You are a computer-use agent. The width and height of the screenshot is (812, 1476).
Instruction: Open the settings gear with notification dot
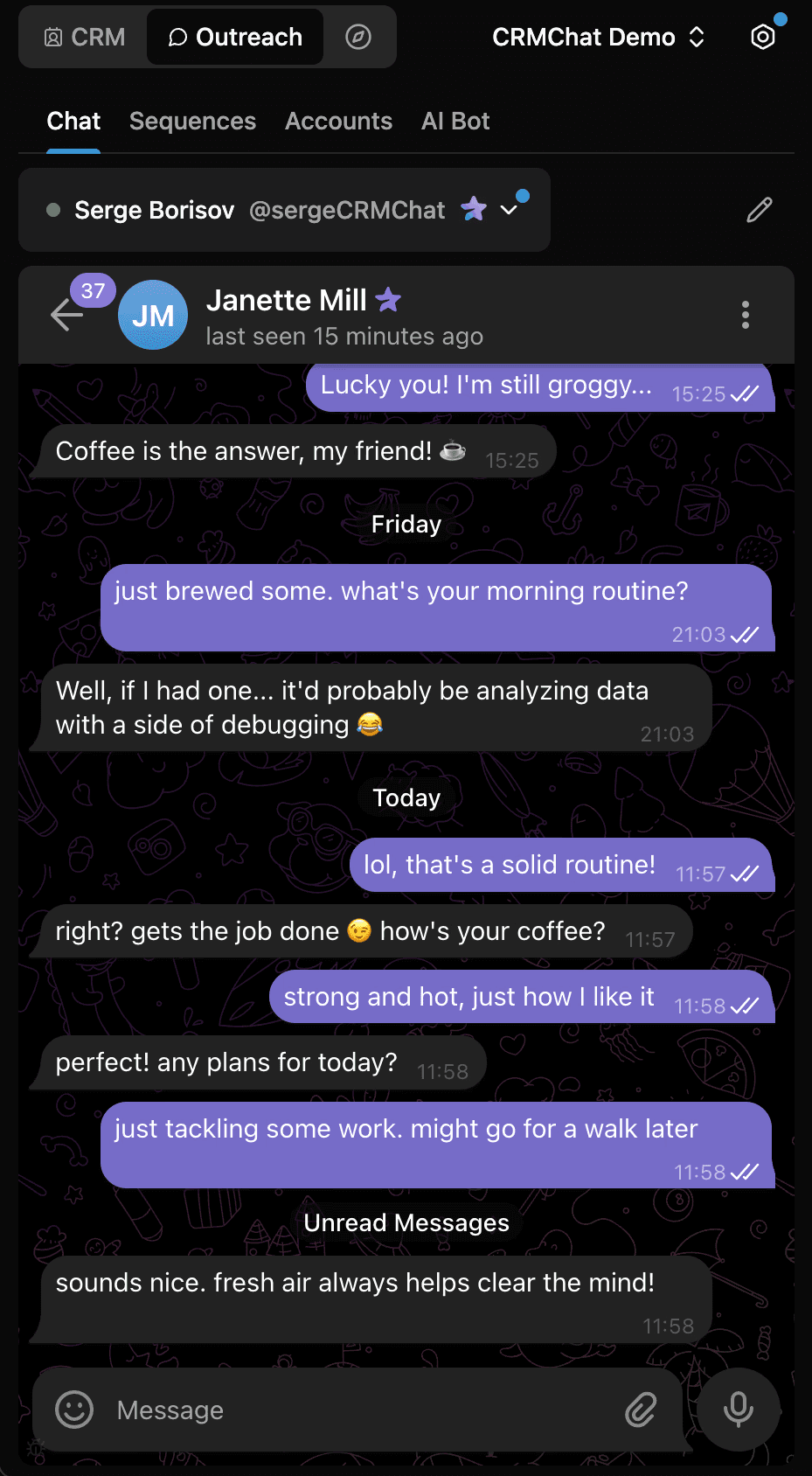(762, 37)
